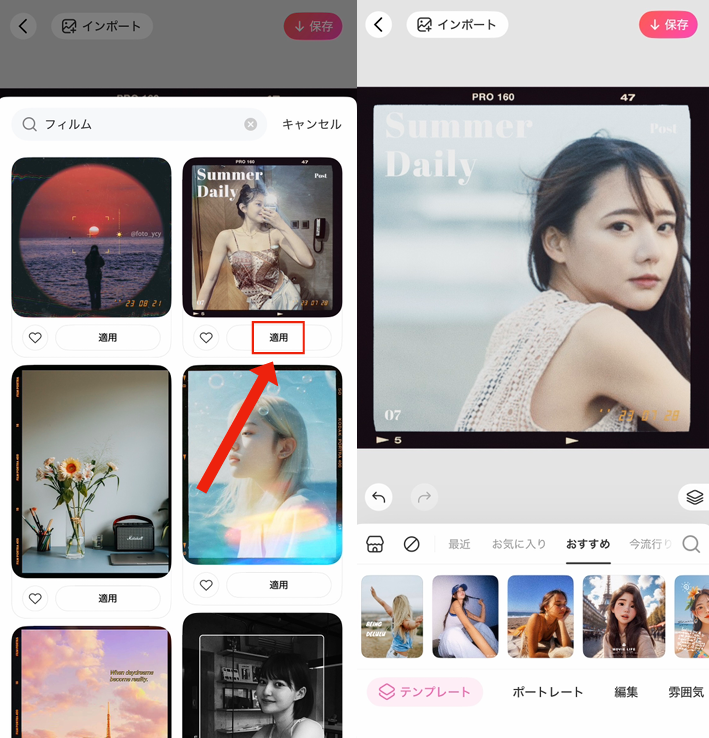This screenshot has width=709, height=738.
Task: Like the flower vase film template
Action: (35, 598)
